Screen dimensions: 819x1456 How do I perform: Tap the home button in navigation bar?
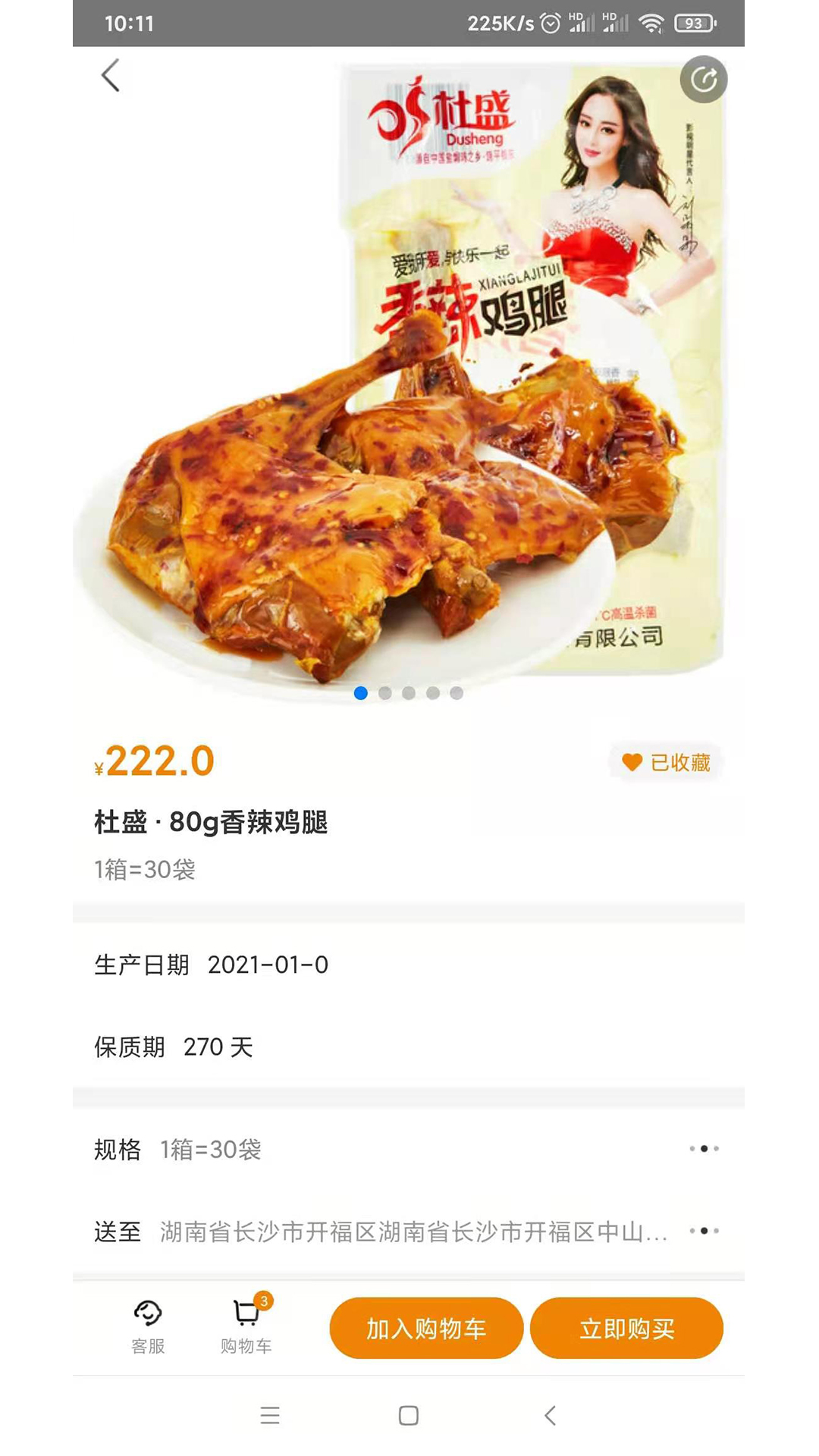pyautogui.click(x=408, y=1415)
